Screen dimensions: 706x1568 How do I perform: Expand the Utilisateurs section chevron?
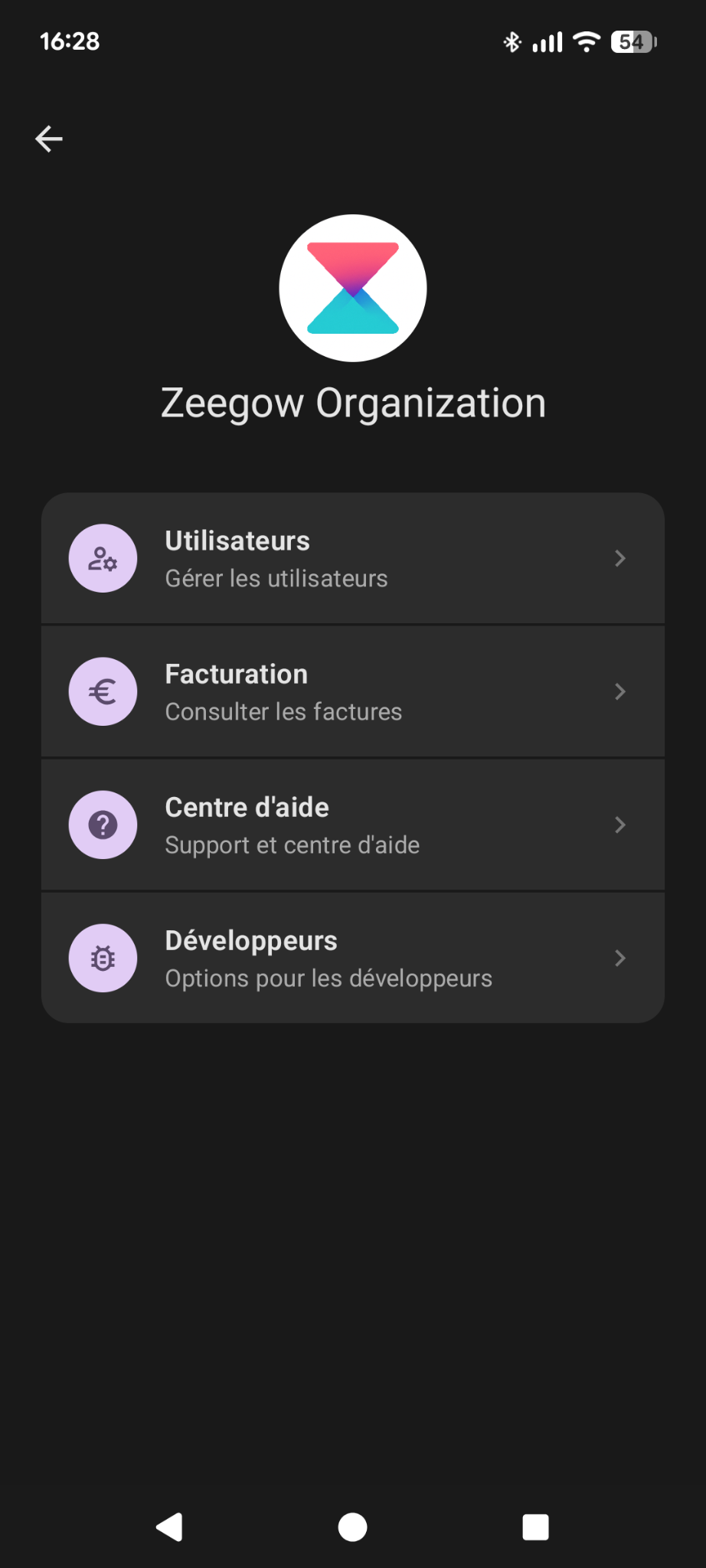pyautogui.click(x=620, y=558)
